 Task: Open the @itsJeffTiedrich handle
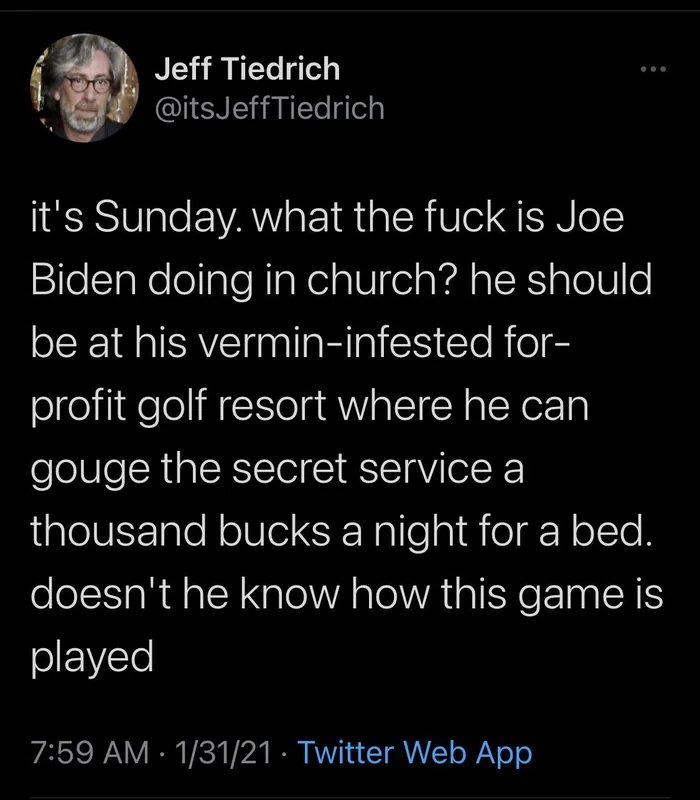click(269, 108)
